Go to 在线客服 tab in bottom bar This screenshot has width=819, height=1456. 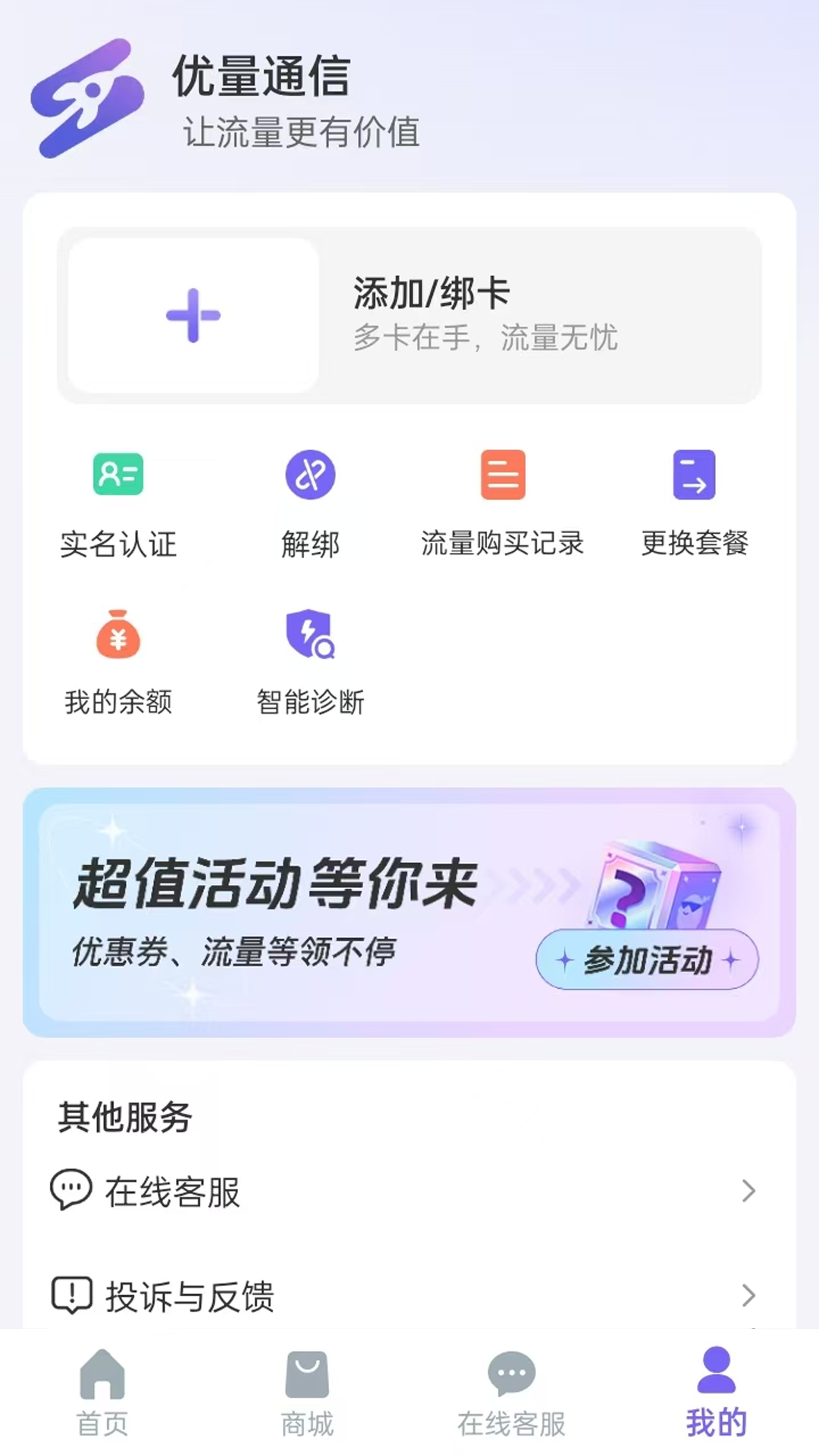512,1392
